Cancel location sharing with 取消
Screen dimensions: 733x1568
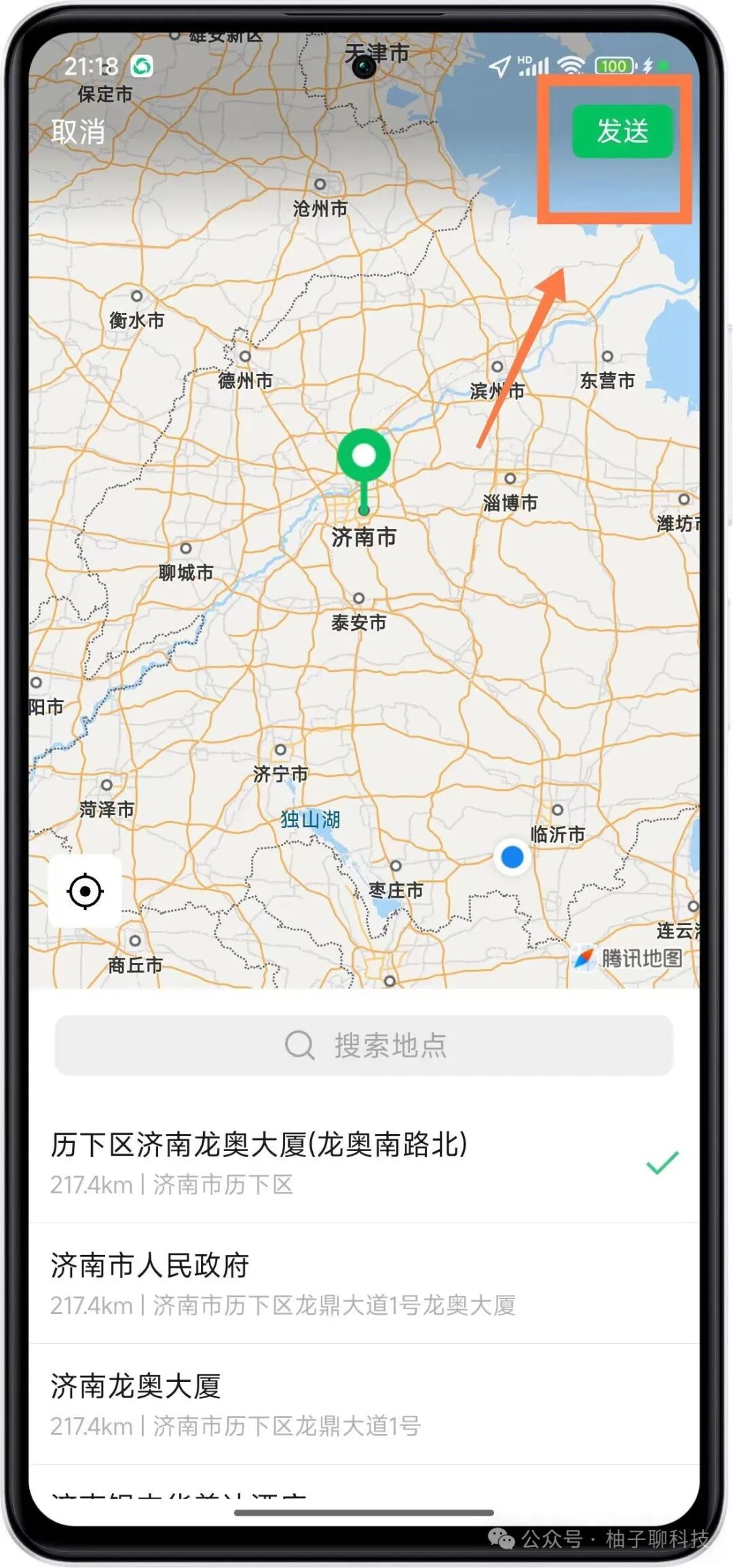[x=78, y=132]
